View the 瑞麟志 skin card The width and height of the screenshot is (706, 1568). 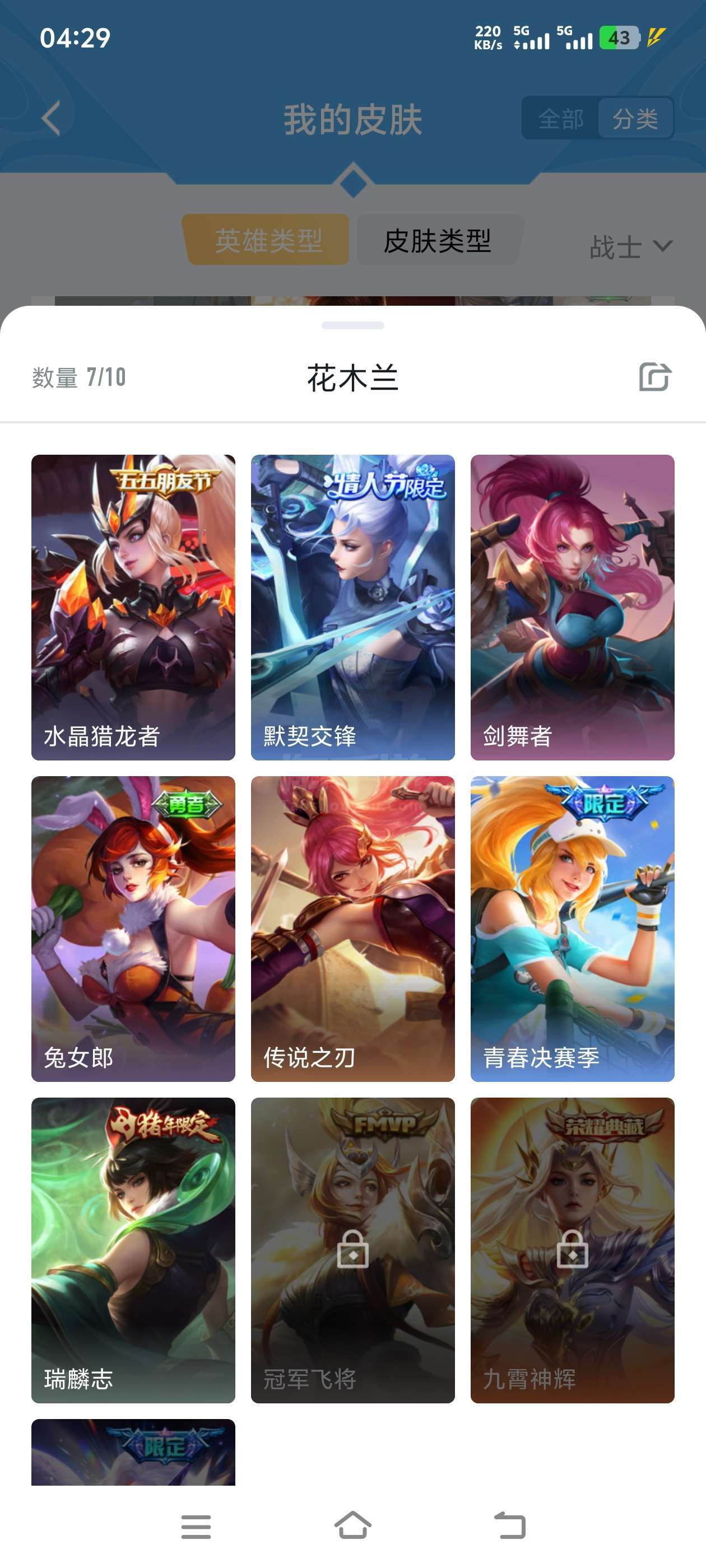133,1250
